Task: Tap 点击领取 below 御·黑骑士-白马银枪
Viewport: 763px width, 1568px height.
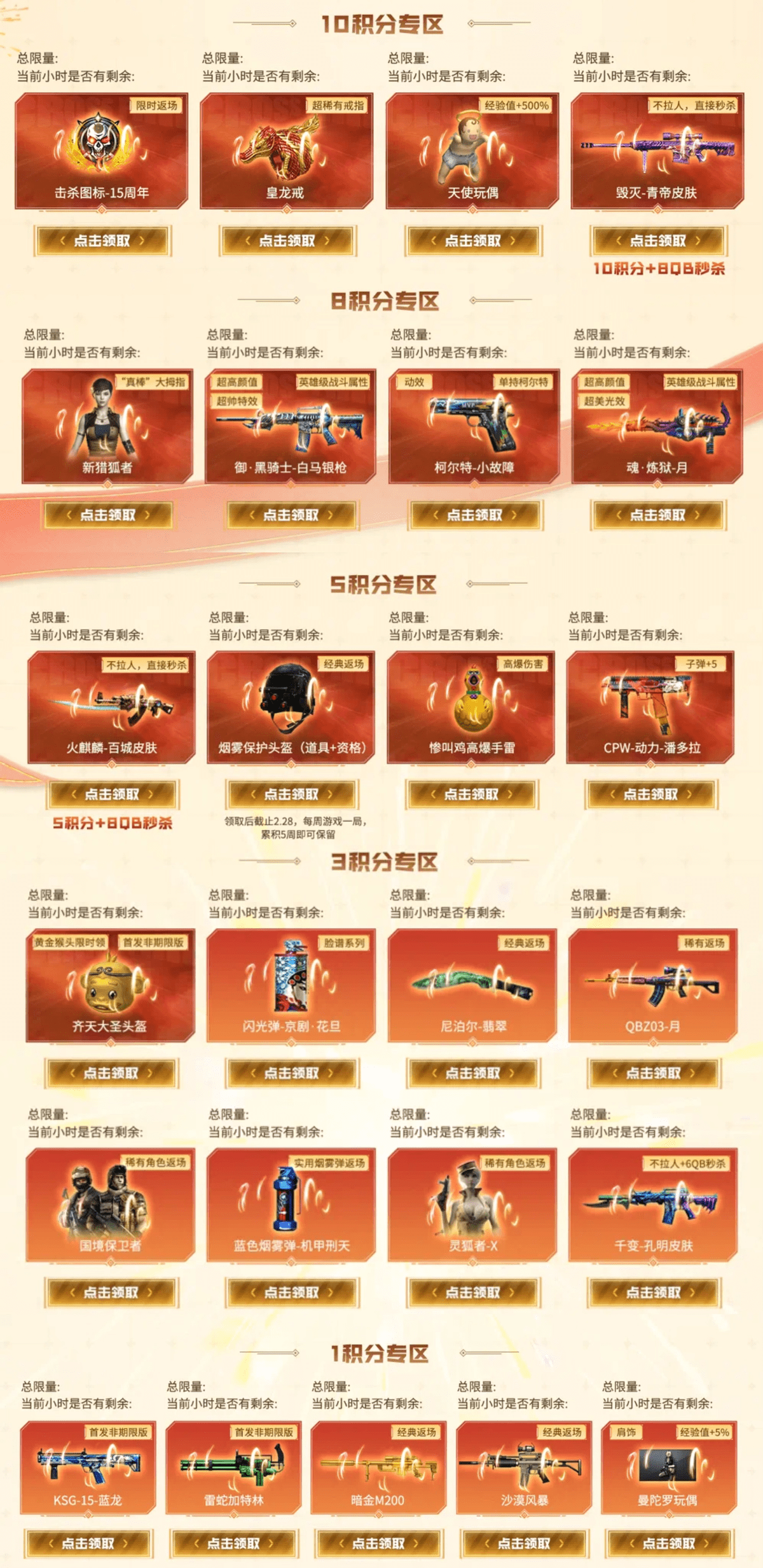Action: click(291, 515)
